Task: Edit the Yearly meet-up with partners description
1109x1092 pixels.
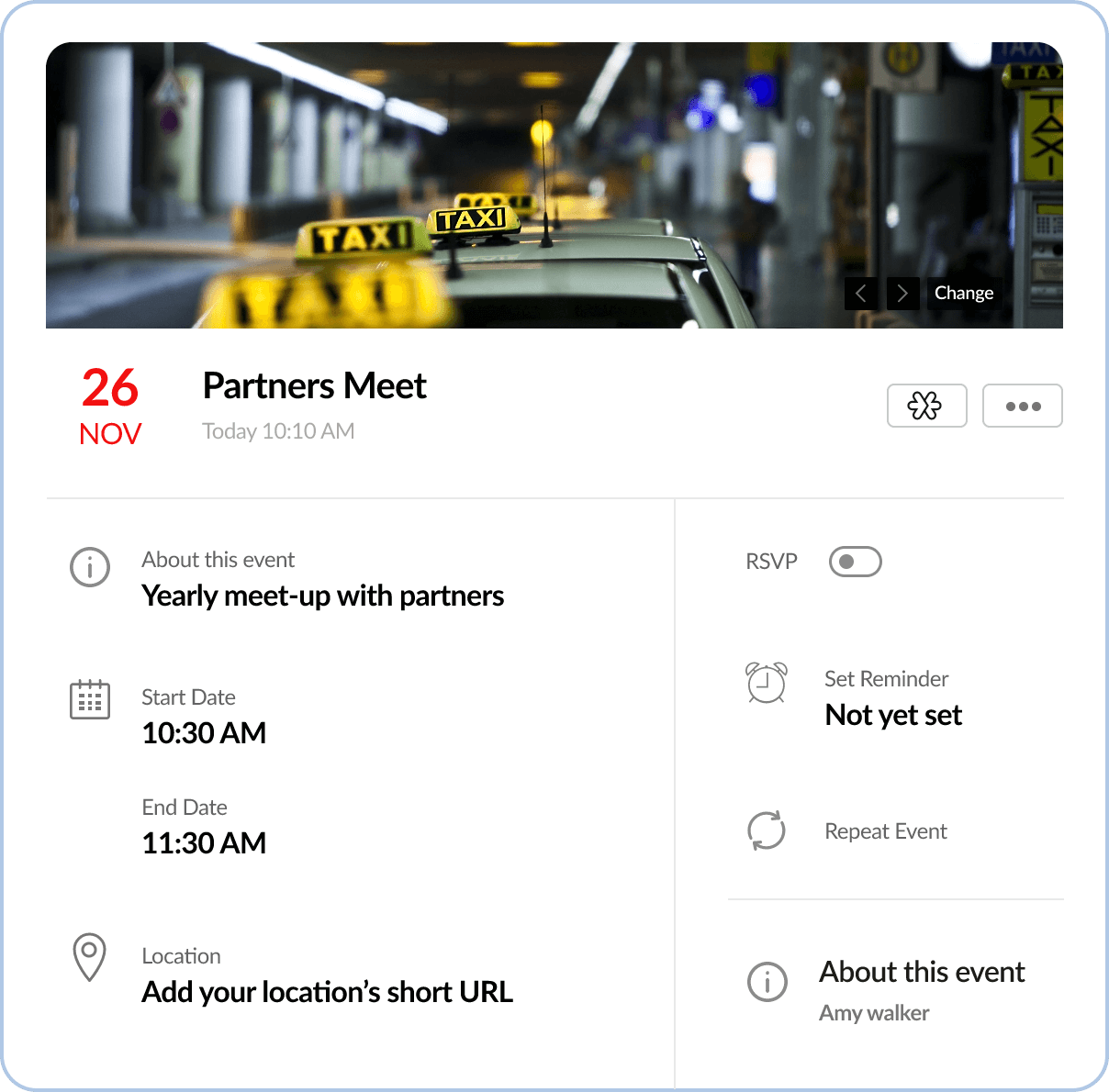Action: [322, 596]
